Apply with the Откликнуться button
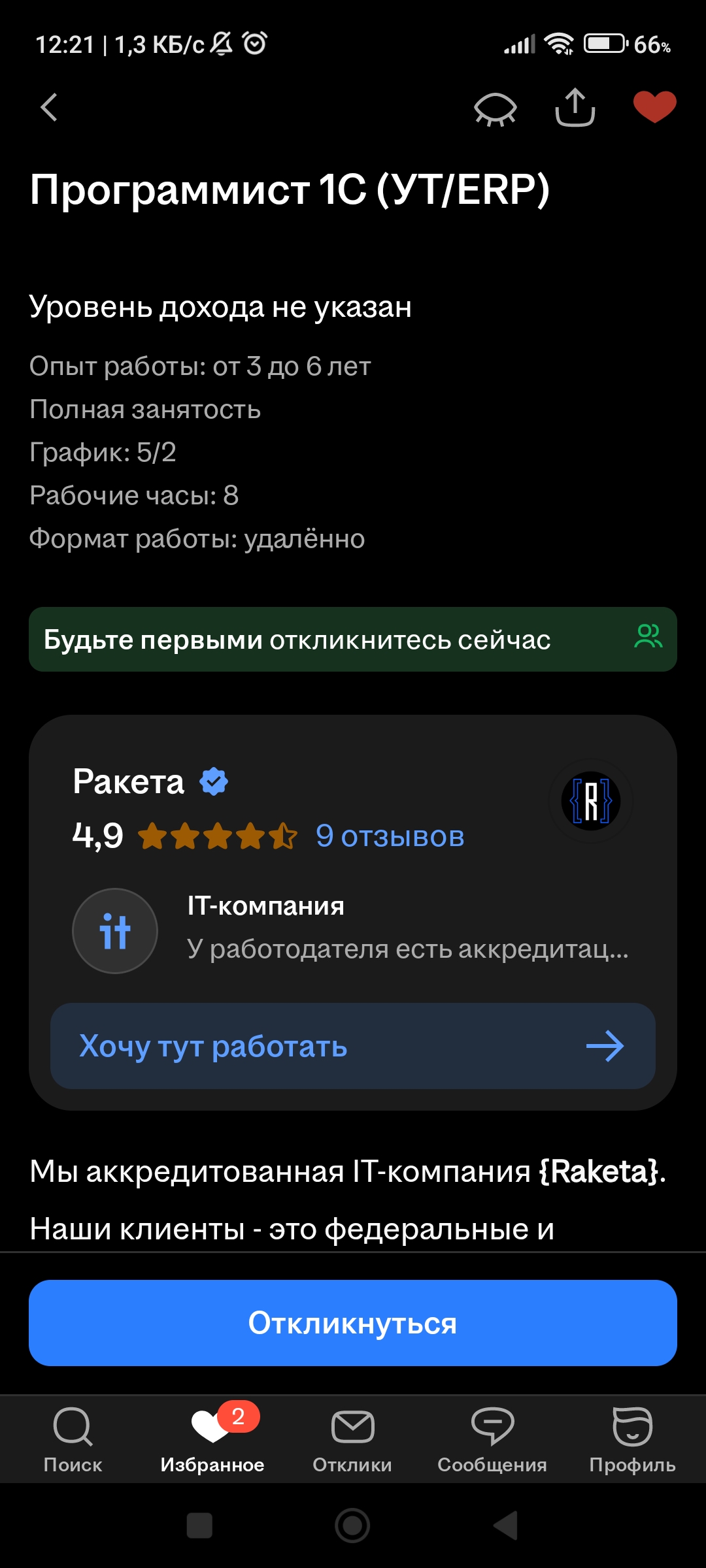Image resolution: width=706 pixels, height=1568 pixels. [353, 1323]
